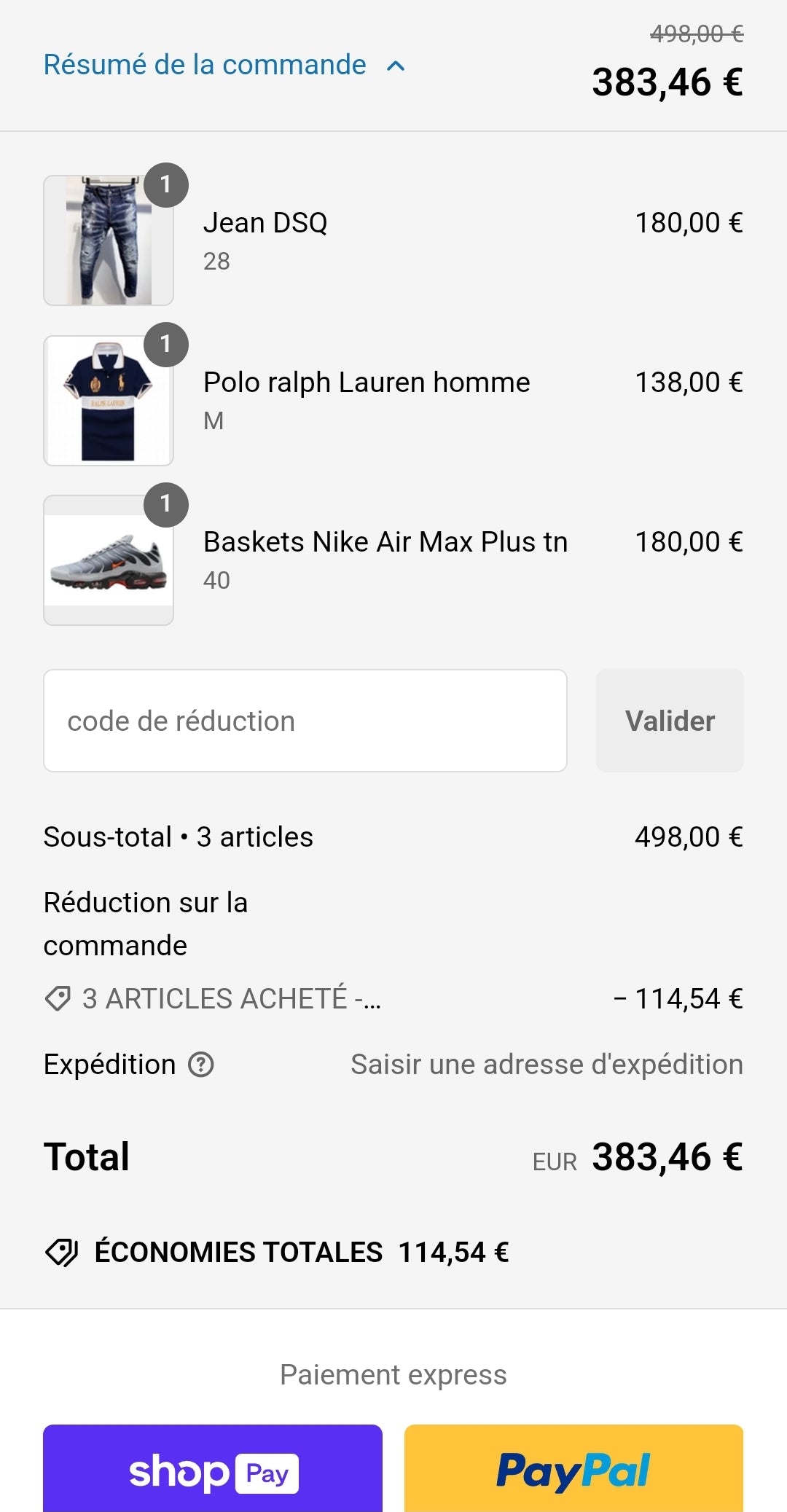The width and height of the screenshot is (787, 1512).
Task: Click Saisir une adresse d'expédition
Action: tap(547, 1065)
